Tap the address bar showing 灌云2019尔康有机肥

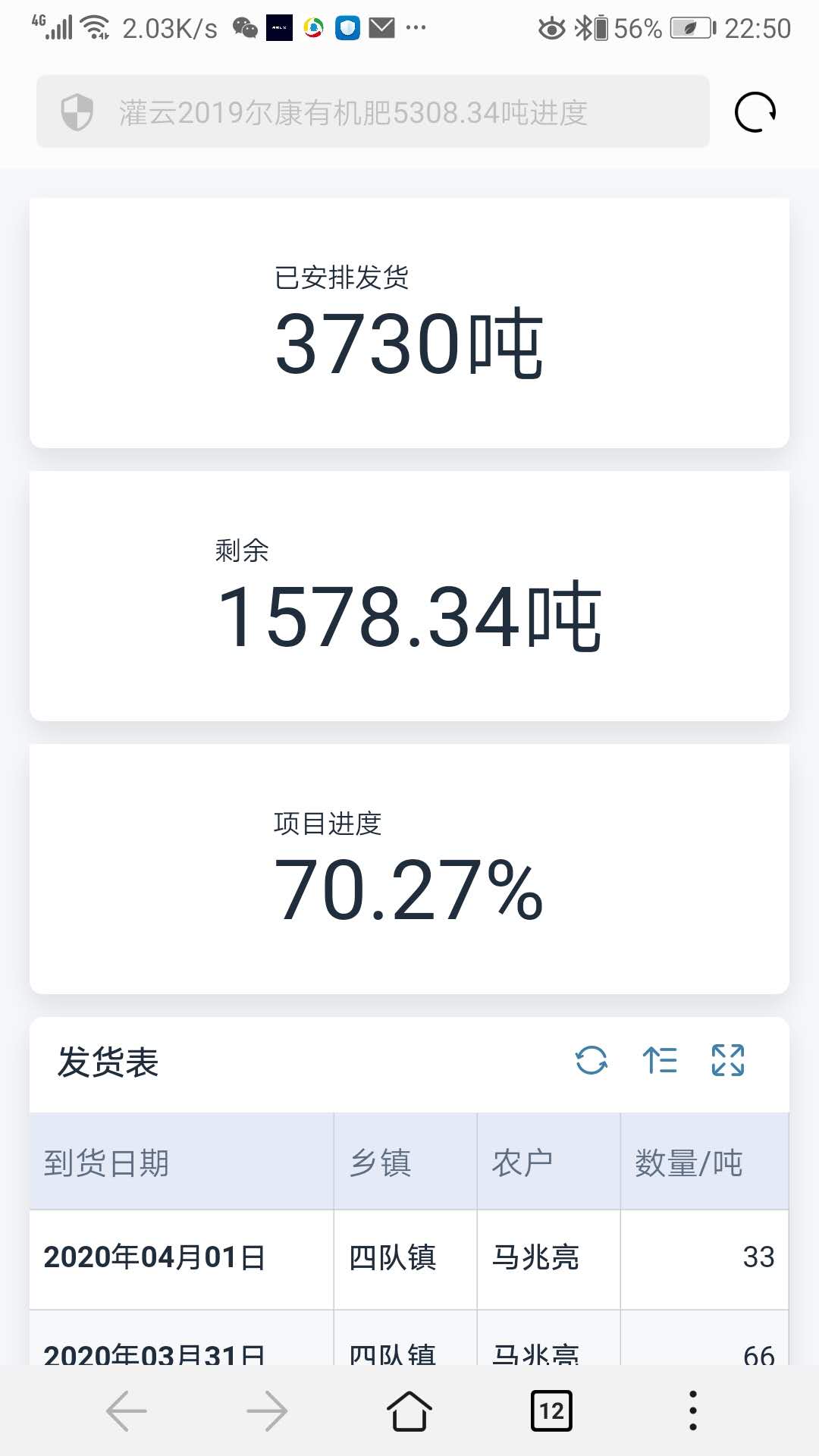(372, 112)
